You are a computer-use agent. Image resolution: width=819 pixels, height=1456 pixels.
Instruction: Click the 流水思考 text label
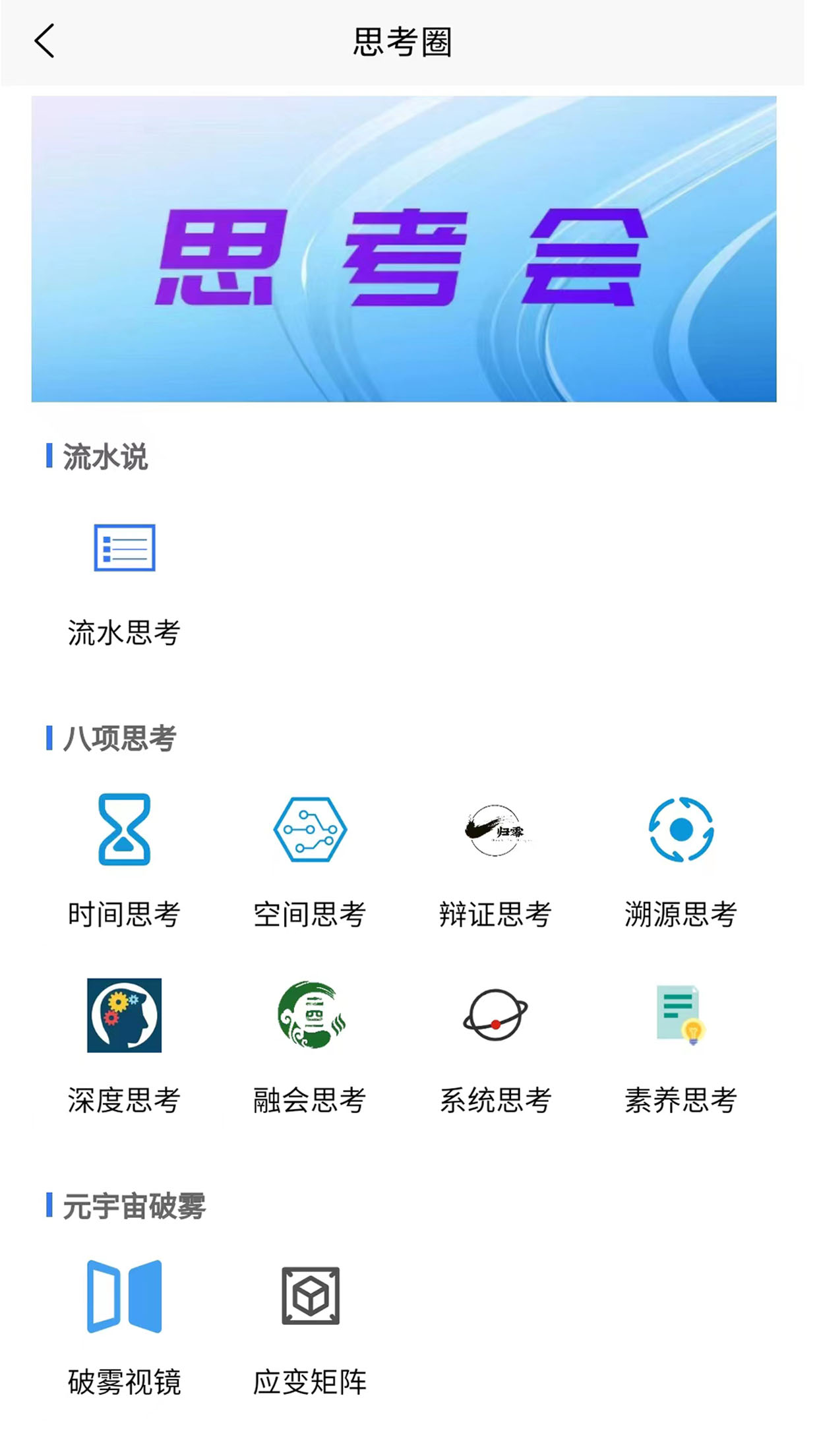(x=124, y=632)
